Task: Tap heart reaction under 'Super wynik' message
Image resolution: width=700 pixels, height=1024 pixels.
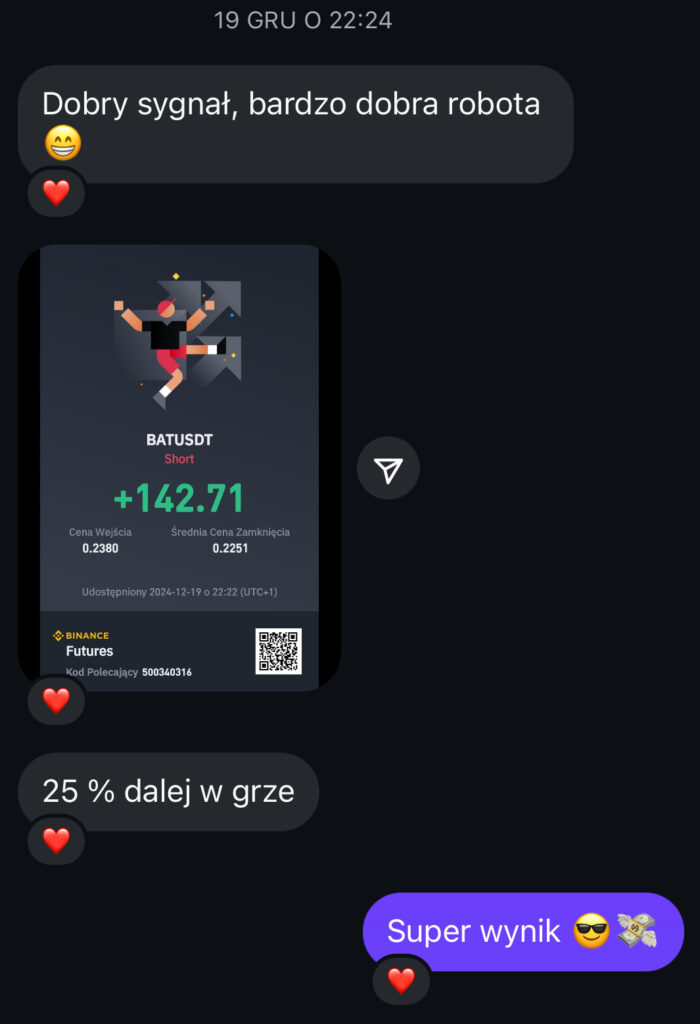Action: click(x=401, y=980)
